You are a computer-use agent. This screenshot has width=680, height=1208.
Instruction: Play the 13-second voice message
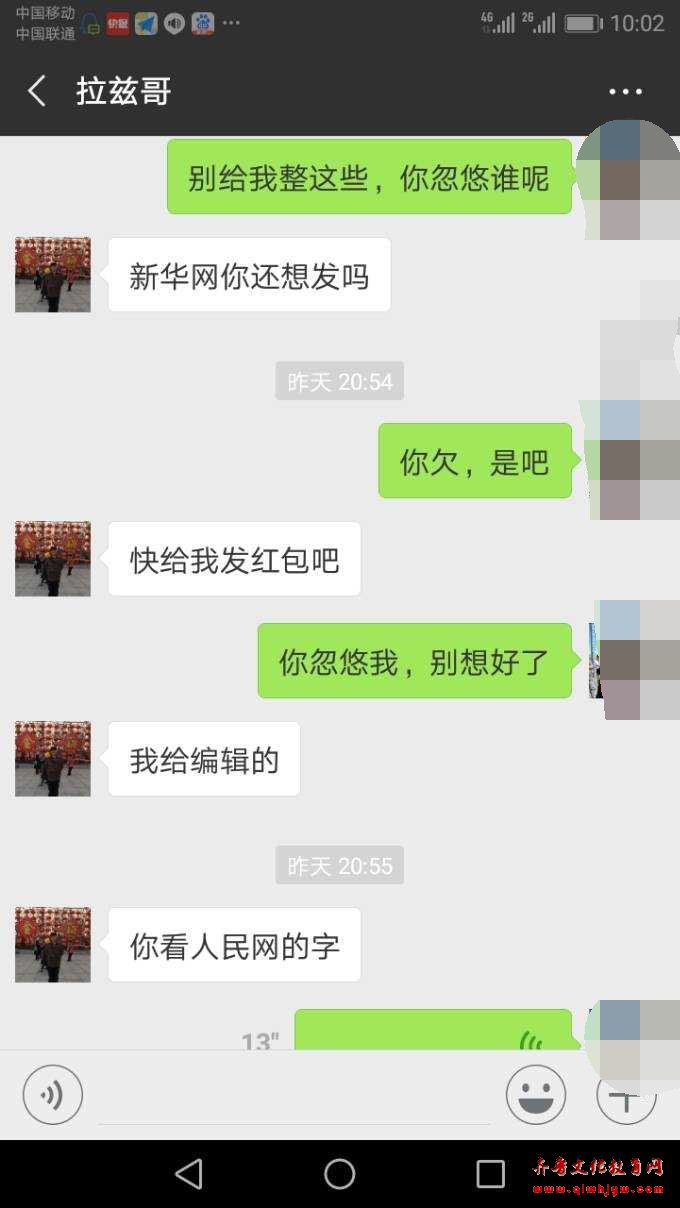point(432,1032)
